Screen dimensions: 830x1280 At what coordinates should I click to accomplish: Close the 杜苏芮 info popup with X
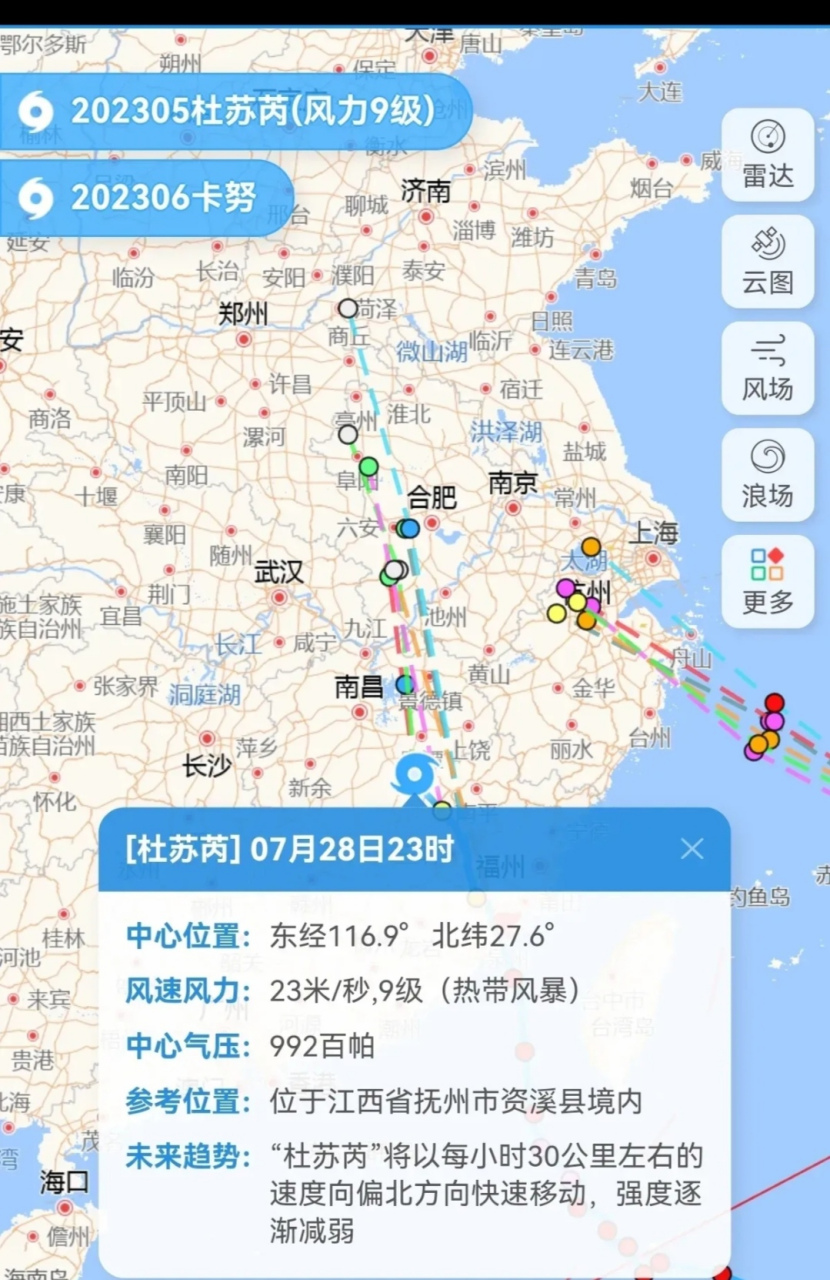pyautogui.click(x=692, y=848)
